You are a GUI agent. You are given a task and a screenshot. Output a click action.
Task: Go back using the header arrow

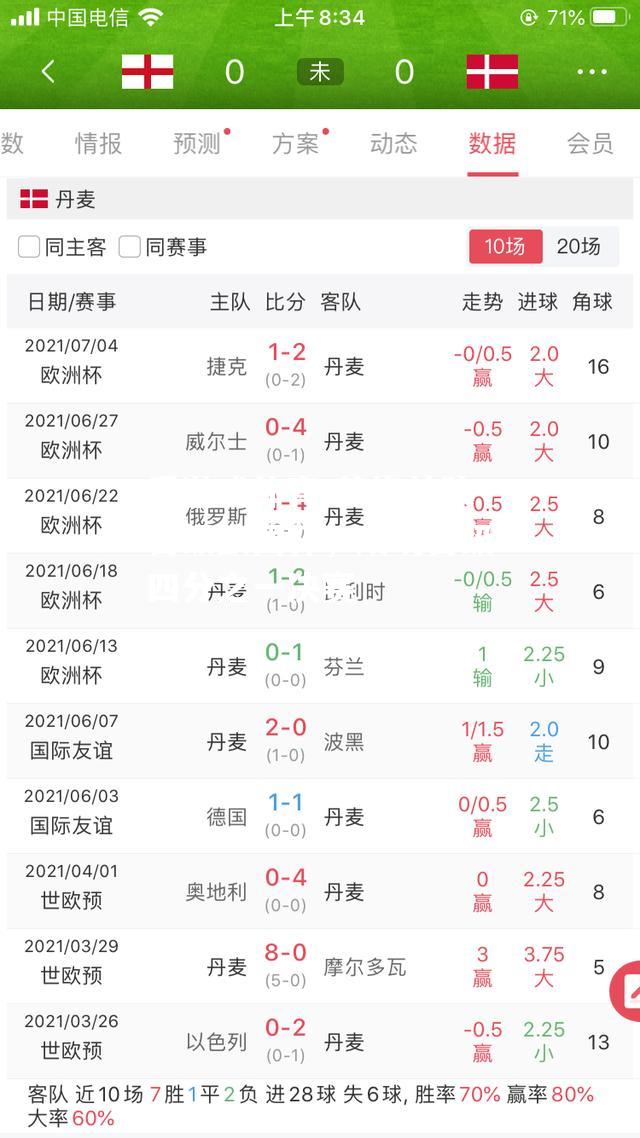pos(48,72)
